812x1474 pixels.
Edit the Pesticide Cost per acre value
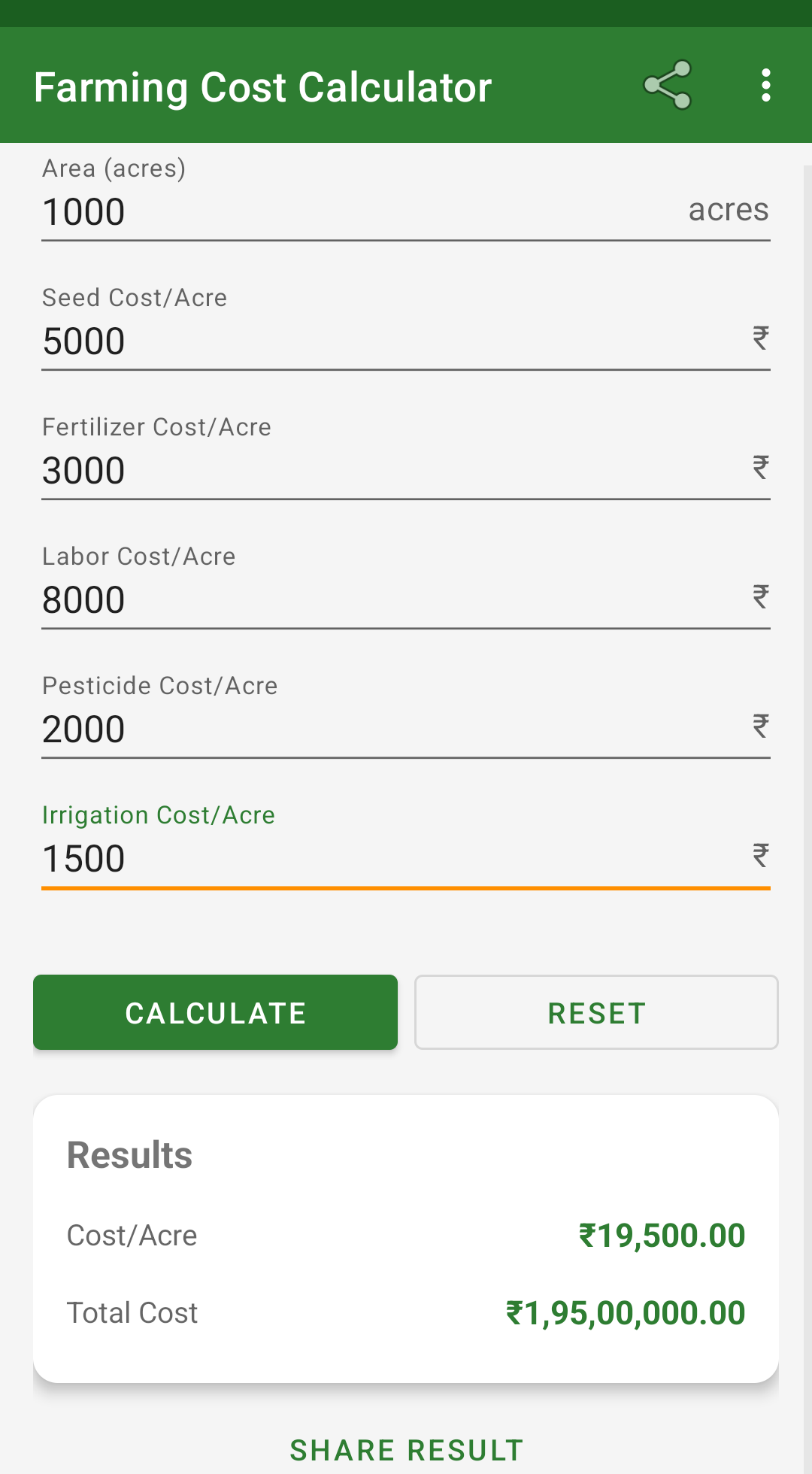point(301,729)
